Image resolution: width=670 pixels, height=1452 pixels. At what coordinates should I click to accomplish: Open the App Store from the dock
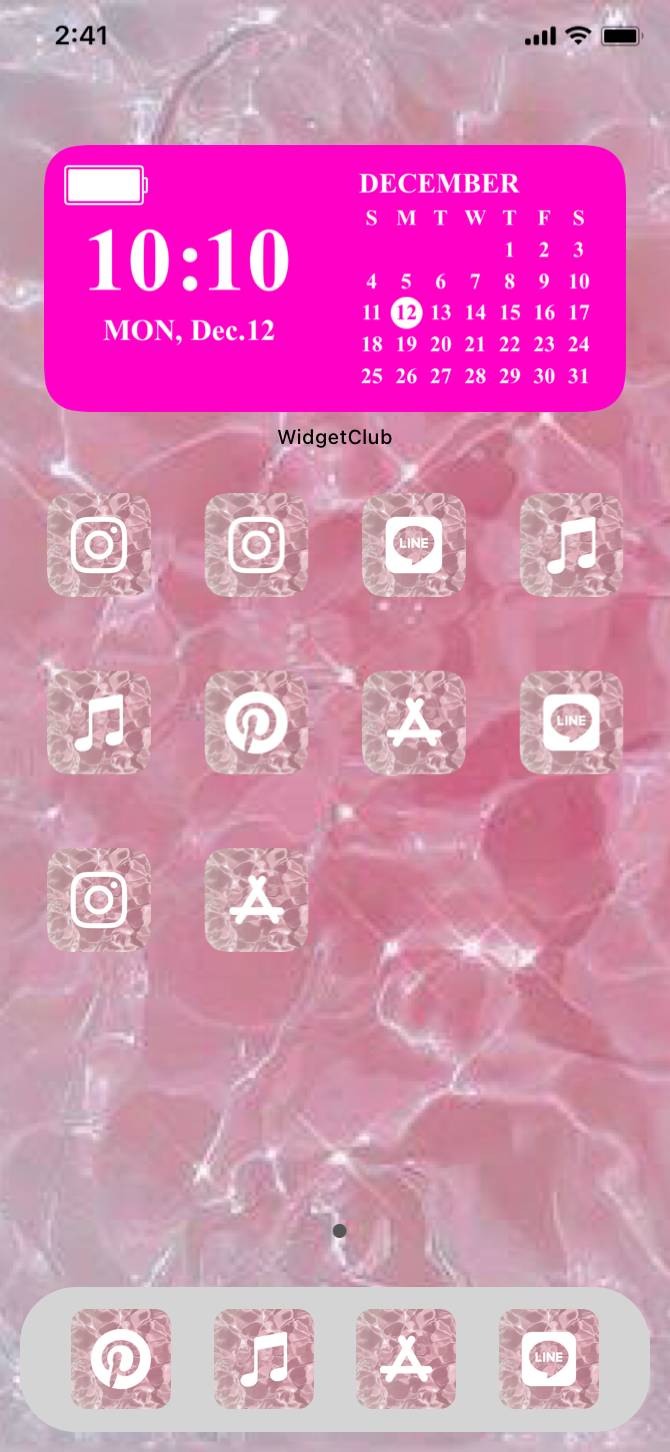[406, 1359]
